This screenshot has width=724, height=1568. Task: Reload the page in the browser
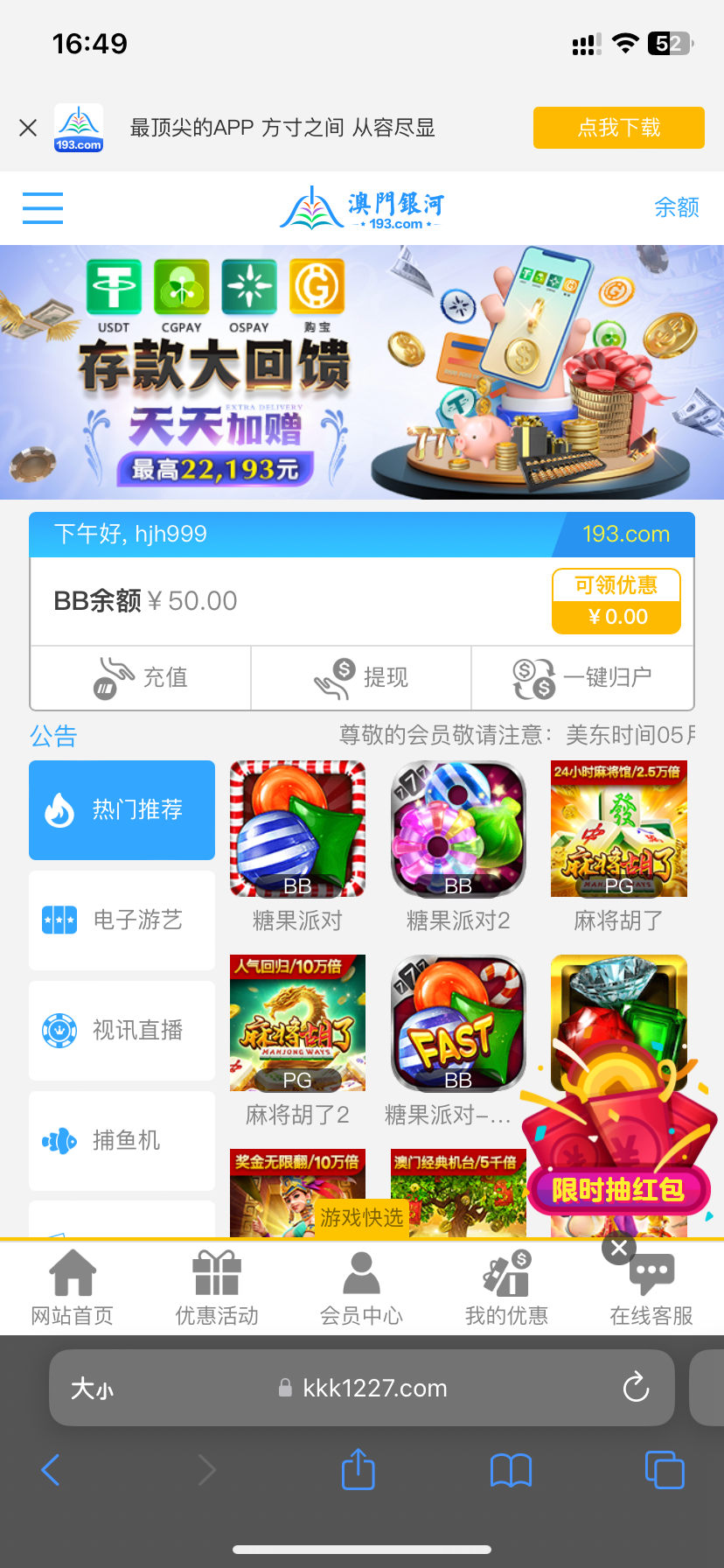pos(636,1387)
